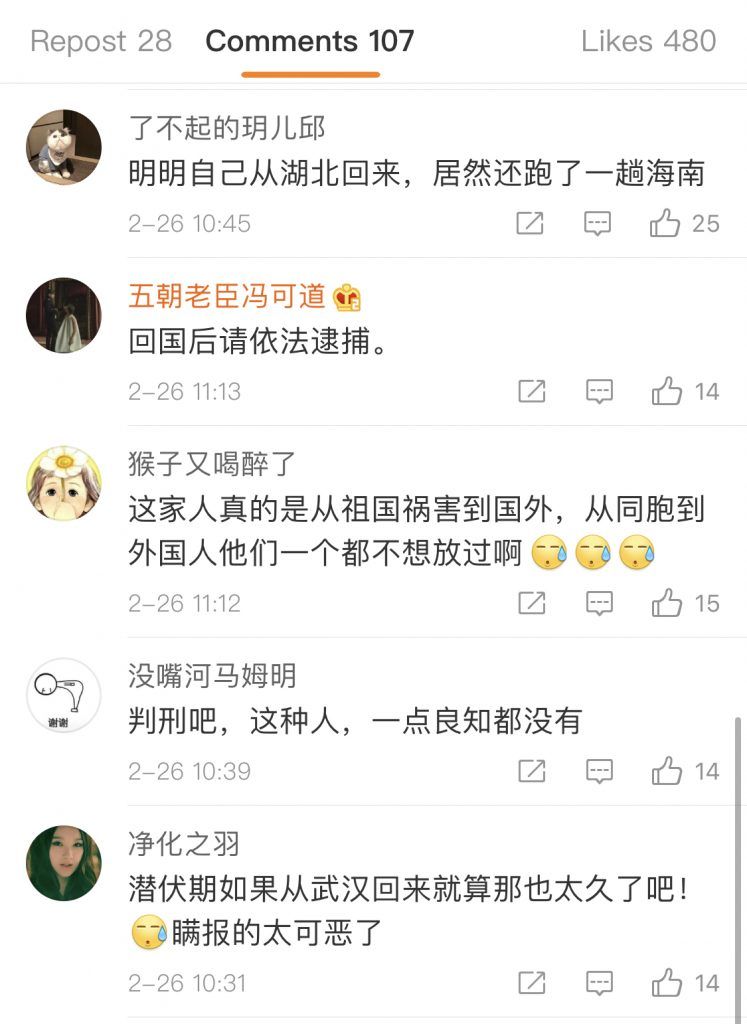Repost 猴子又喝醉了's comment

532,603
